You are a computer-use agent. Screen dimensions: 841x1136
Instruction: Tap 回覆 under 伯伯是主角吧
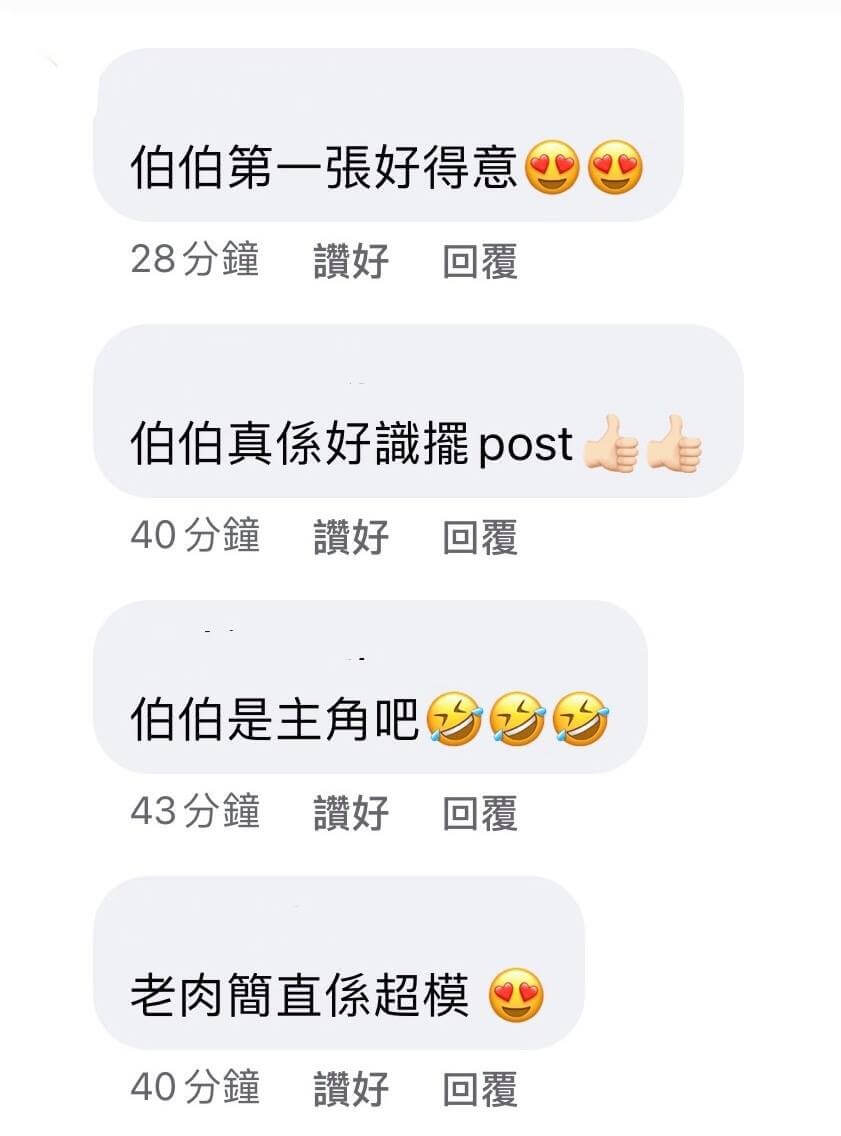480,813
